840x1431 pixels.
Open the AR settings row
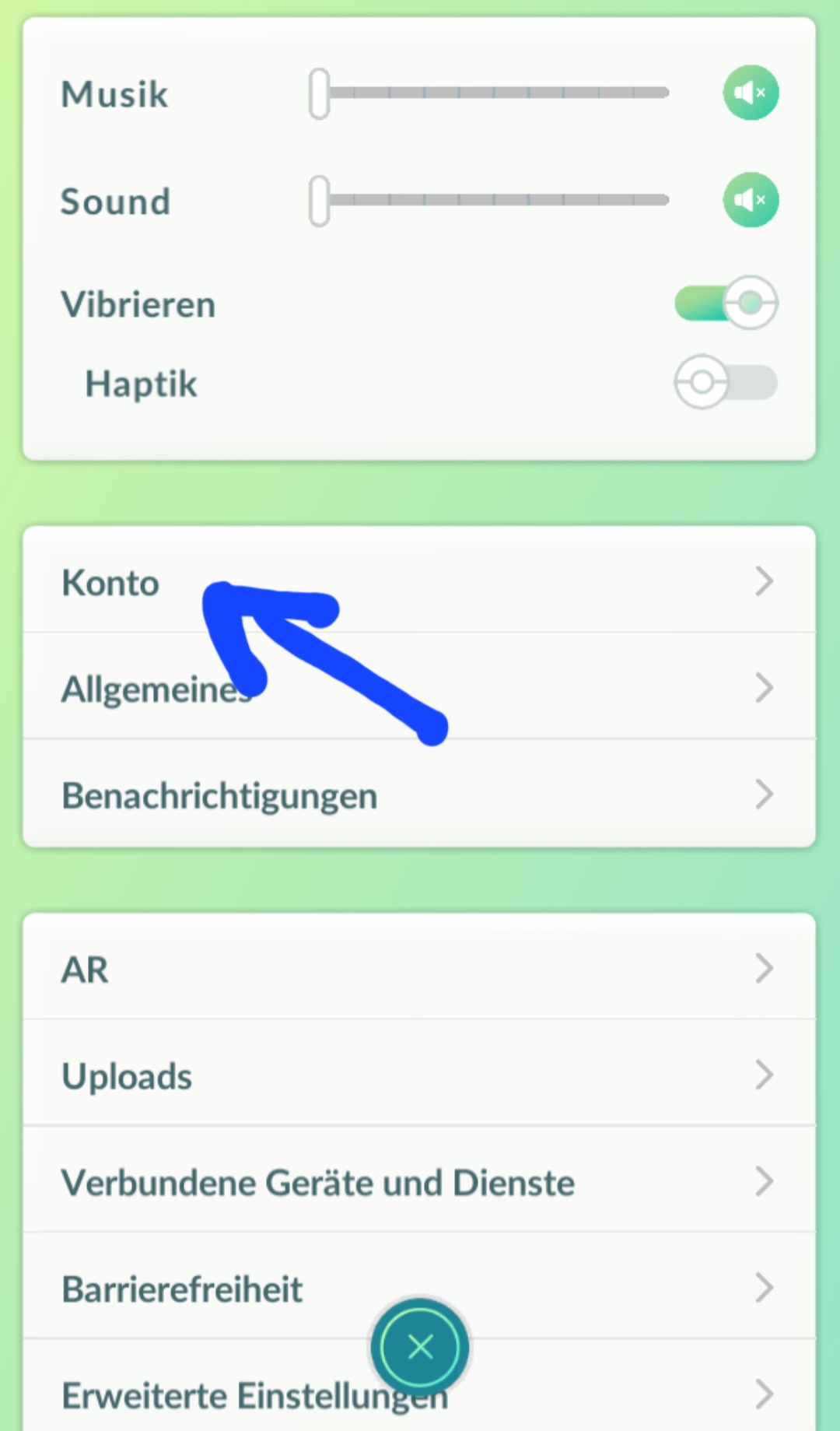(x=418, y=969)
